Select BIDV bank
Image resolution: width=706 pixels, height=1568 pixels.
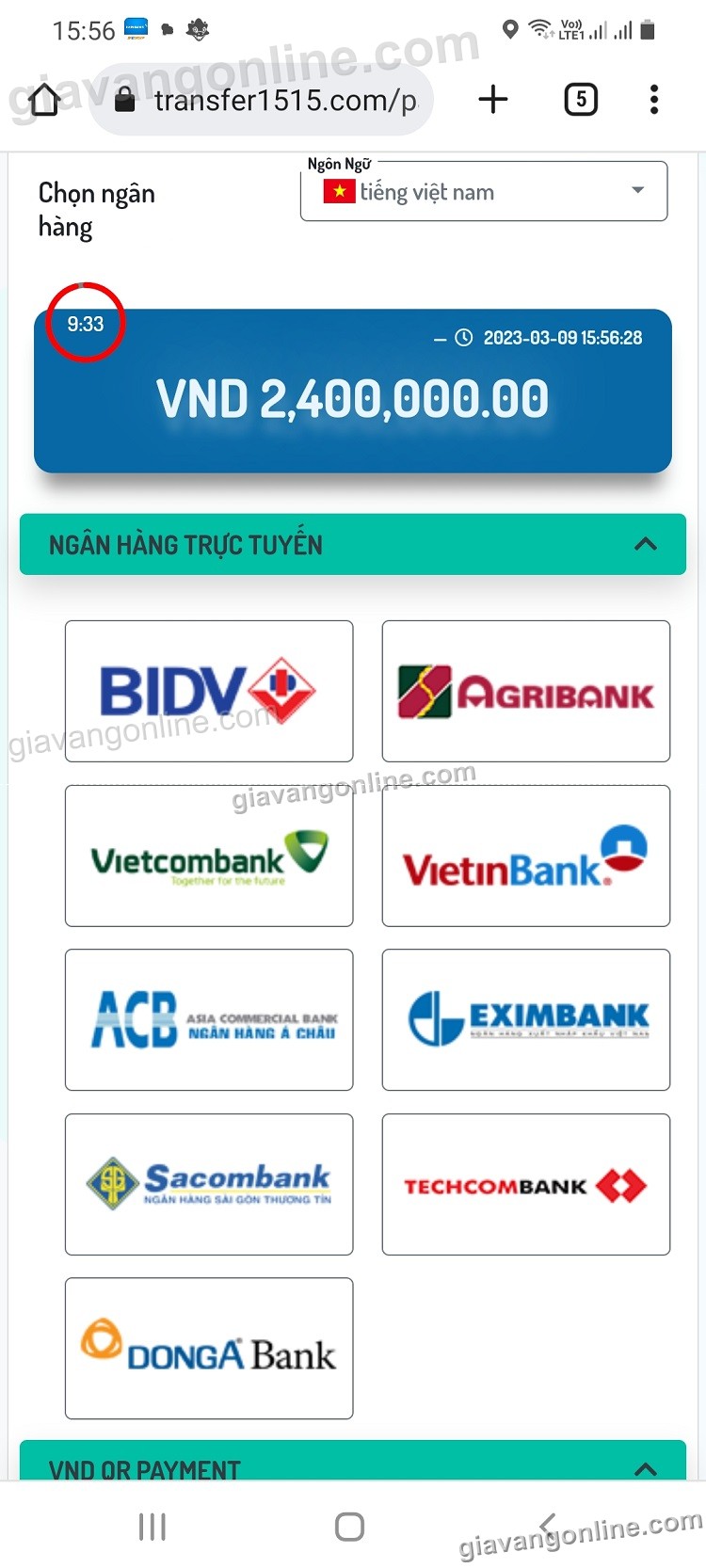tap(209, 691)
